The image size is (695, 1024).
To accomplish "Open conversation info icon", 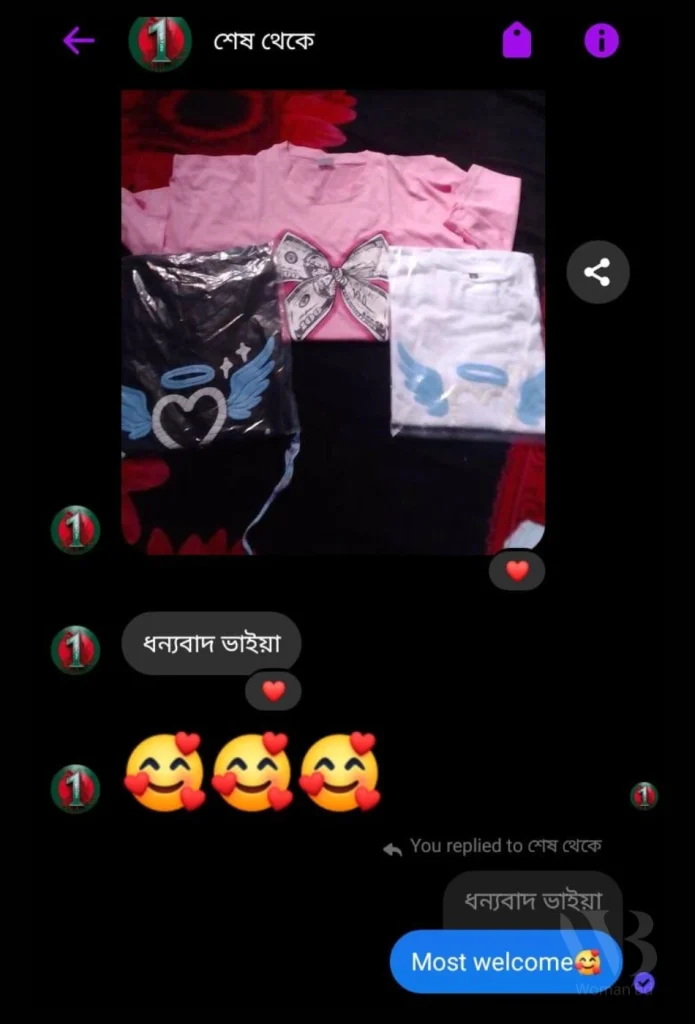I will click(x=601, y=41).
